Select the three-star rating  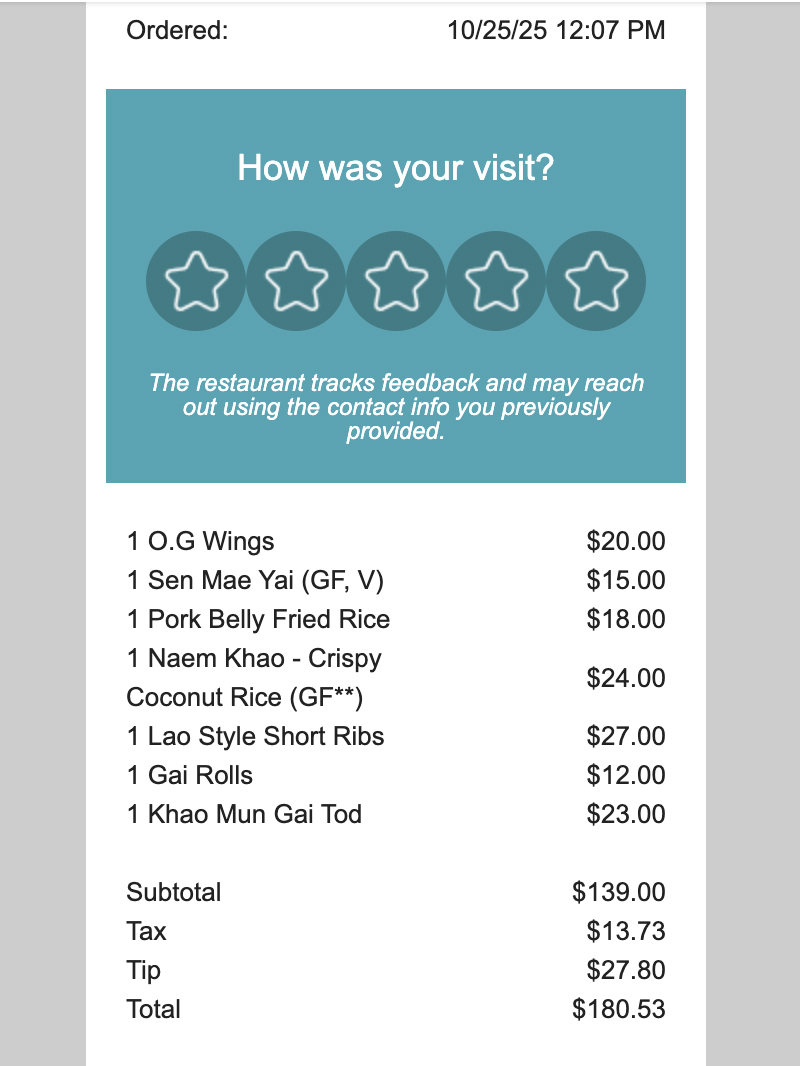396,281
